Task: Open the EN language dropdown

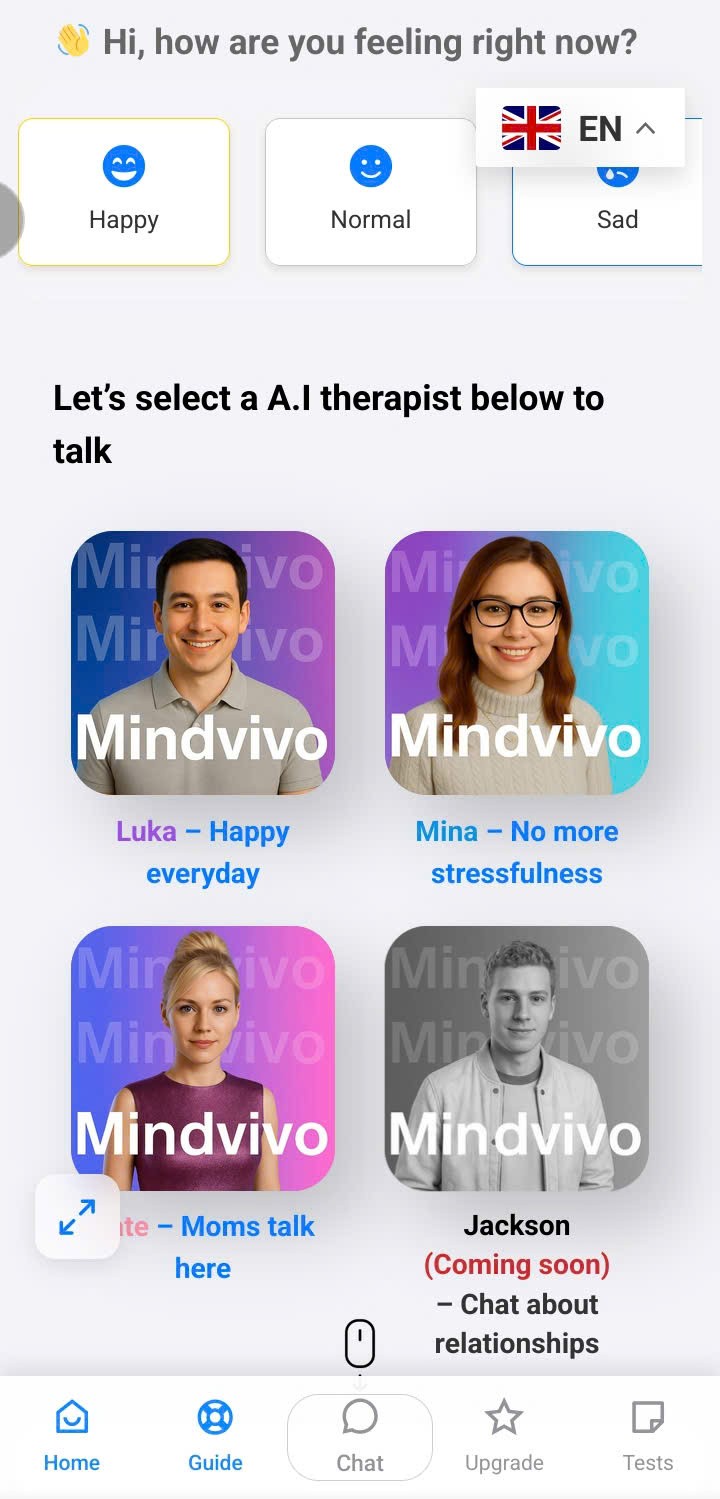Action: 580,128
